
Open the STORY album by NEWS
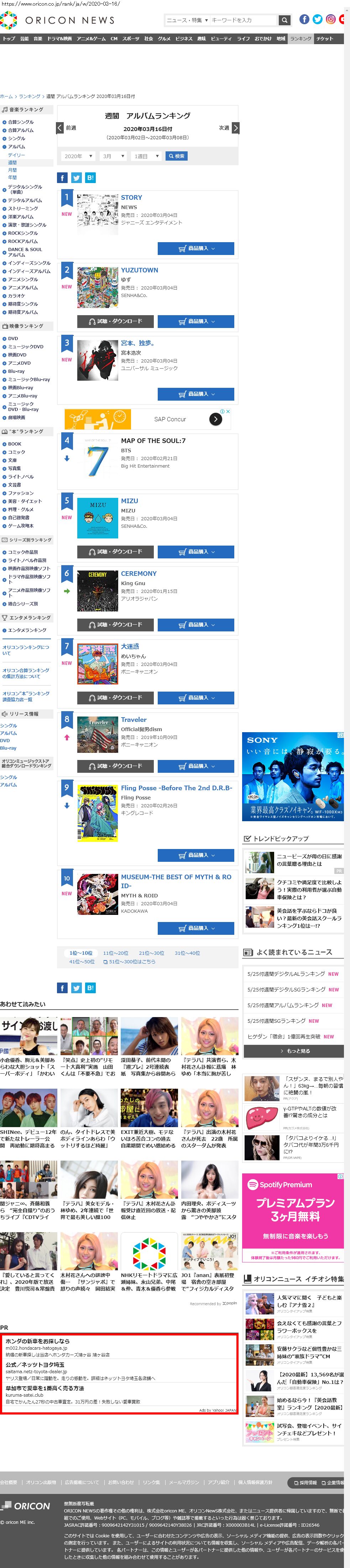[x=131, y=197]
